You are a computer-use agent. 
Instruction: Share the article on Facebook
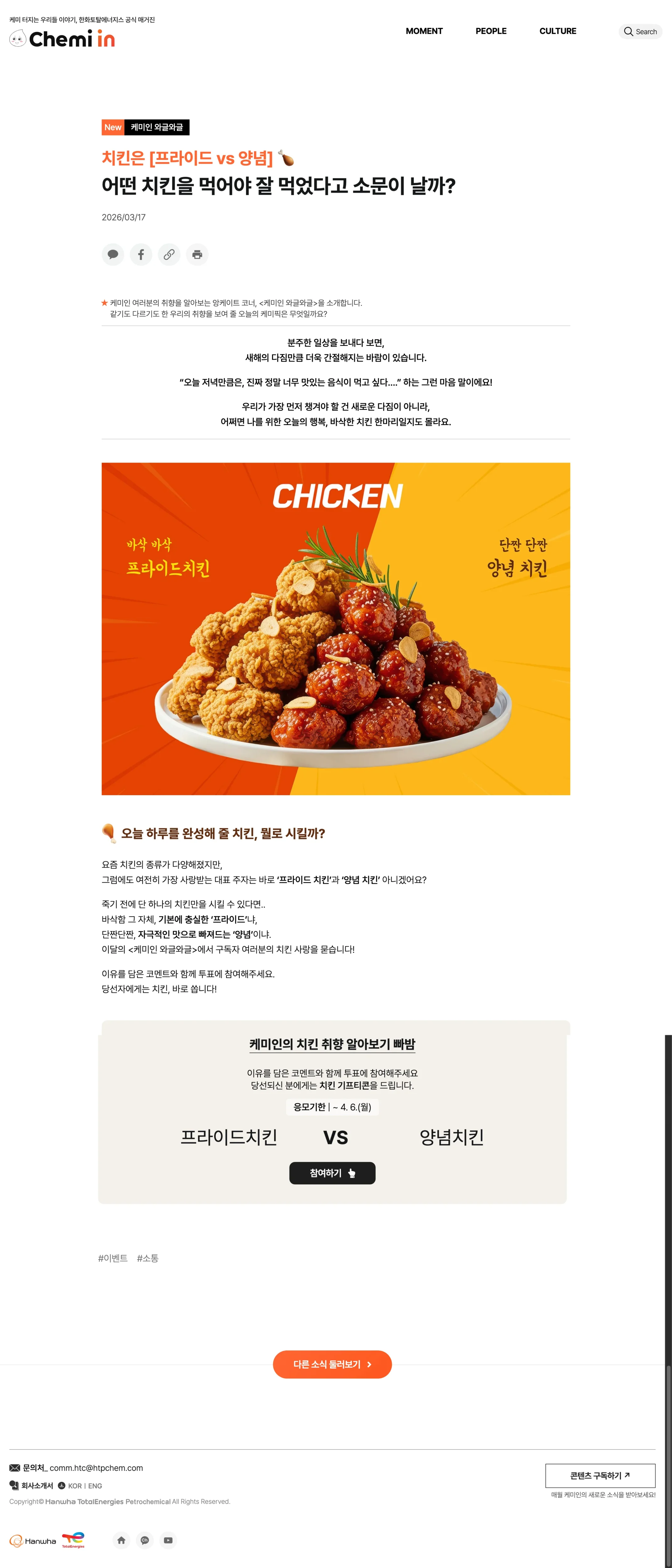click(x=141, y=254)
